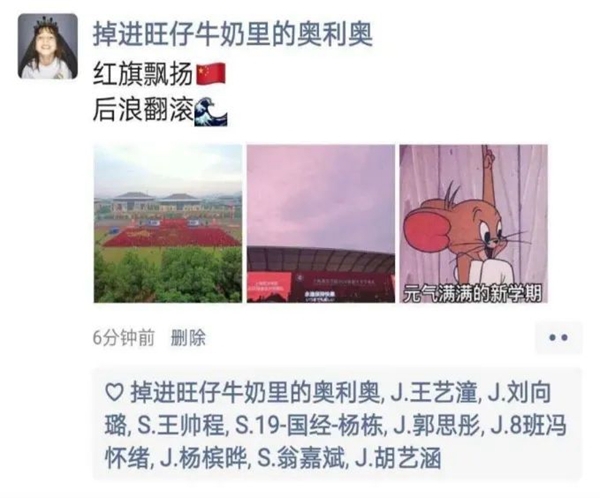Viewport: 600px width, 498px height.
Task: Open the Jerry mouse meme image
Action: (473, 223)
